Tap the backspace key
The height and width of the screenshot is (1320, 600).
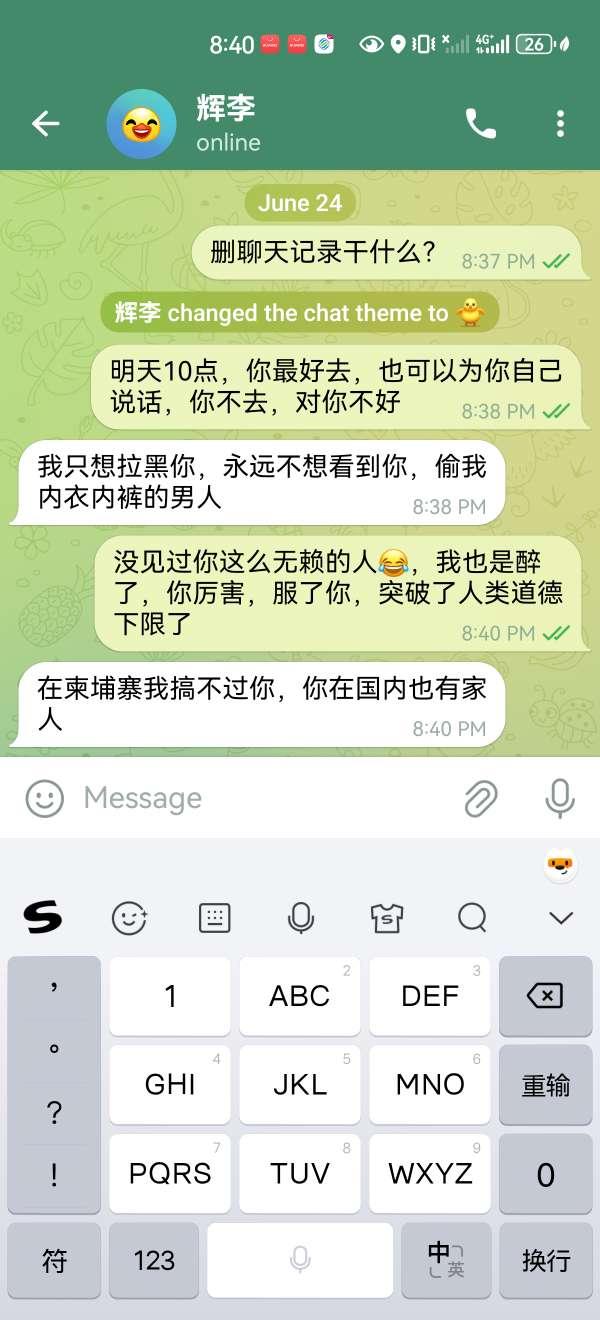tap(545, 996)
